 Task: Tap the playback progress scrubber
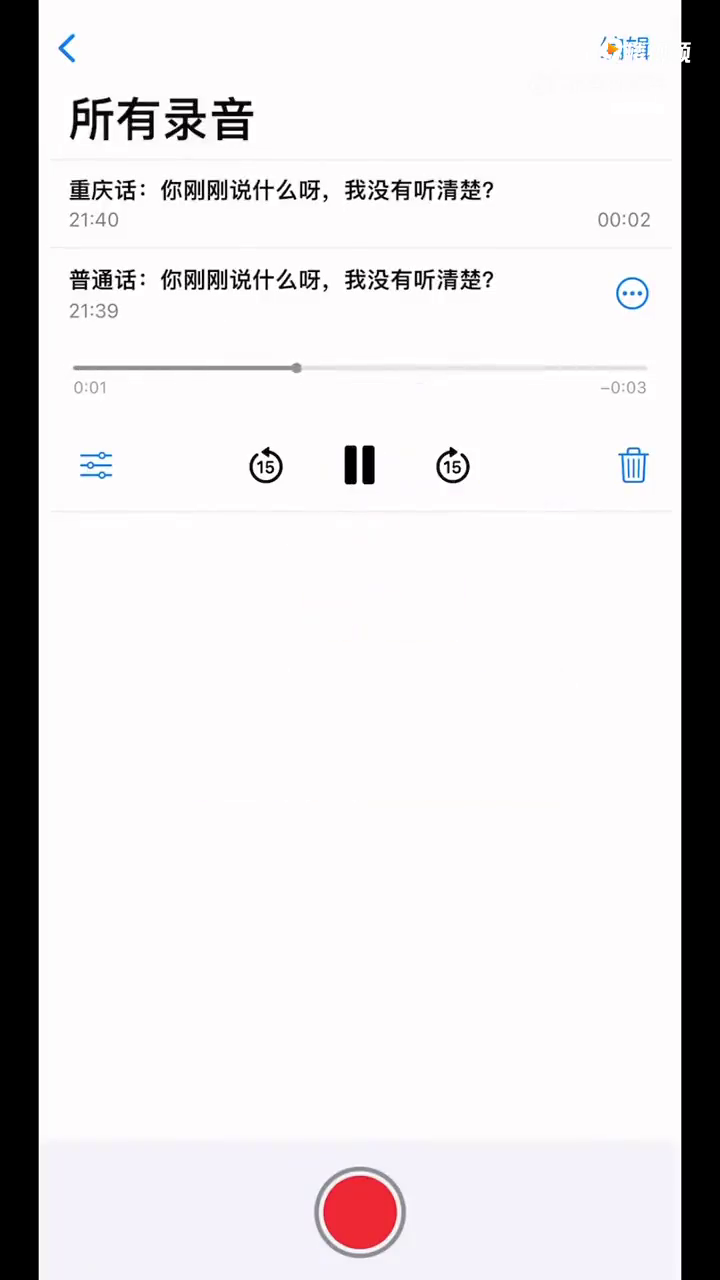pos(360,368)
